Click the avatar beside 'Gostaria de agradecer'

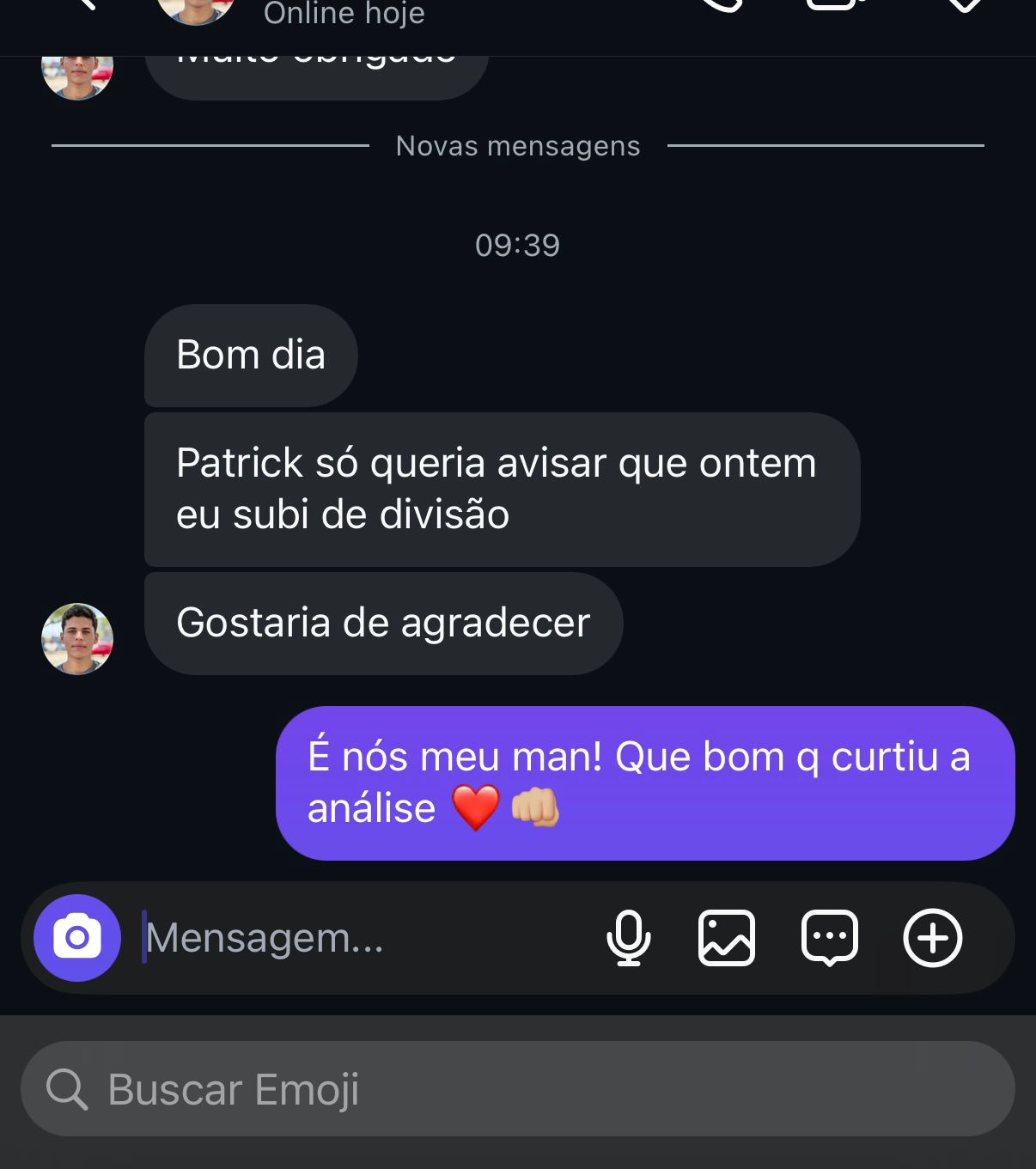[77, 639]
